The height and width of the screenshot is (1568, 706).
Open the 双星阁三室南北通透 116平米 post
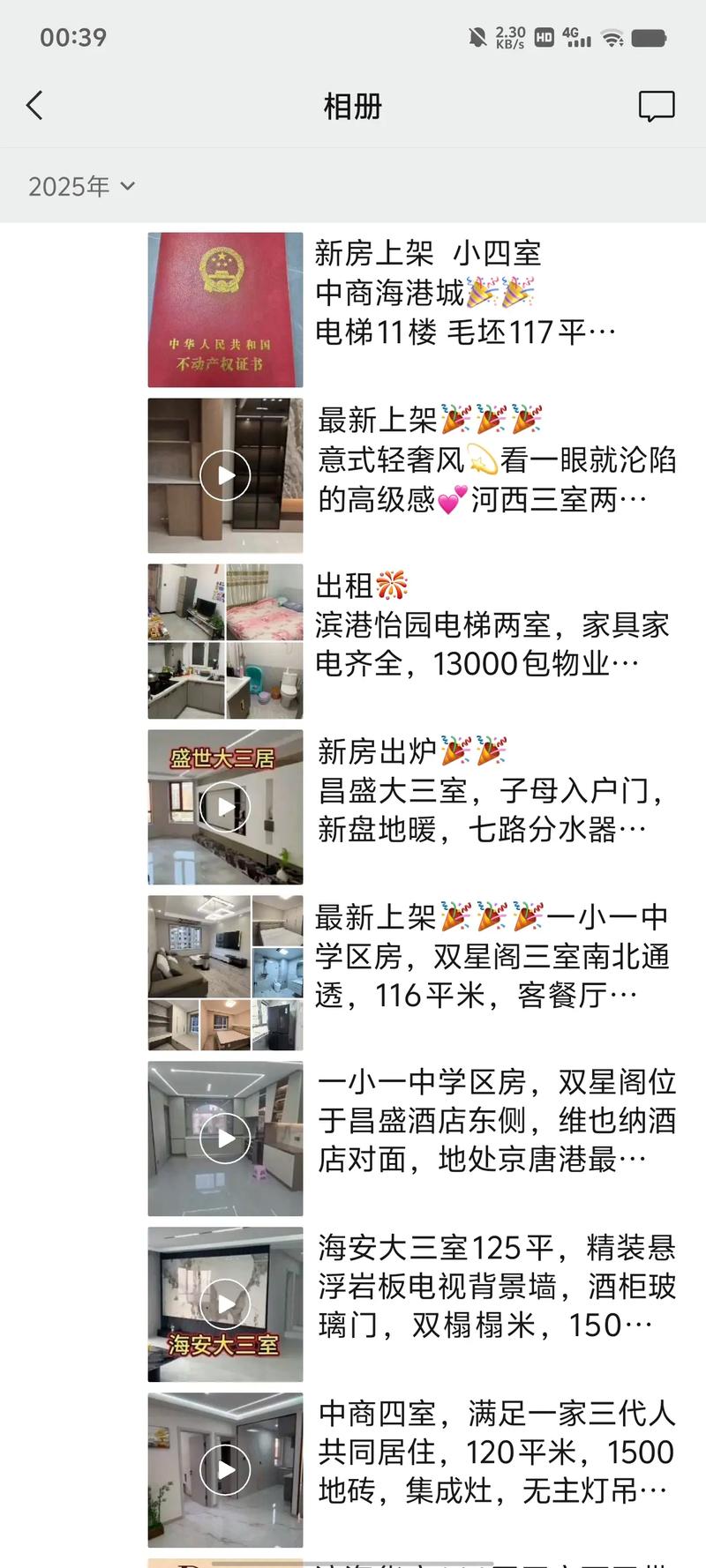(491, 957)
